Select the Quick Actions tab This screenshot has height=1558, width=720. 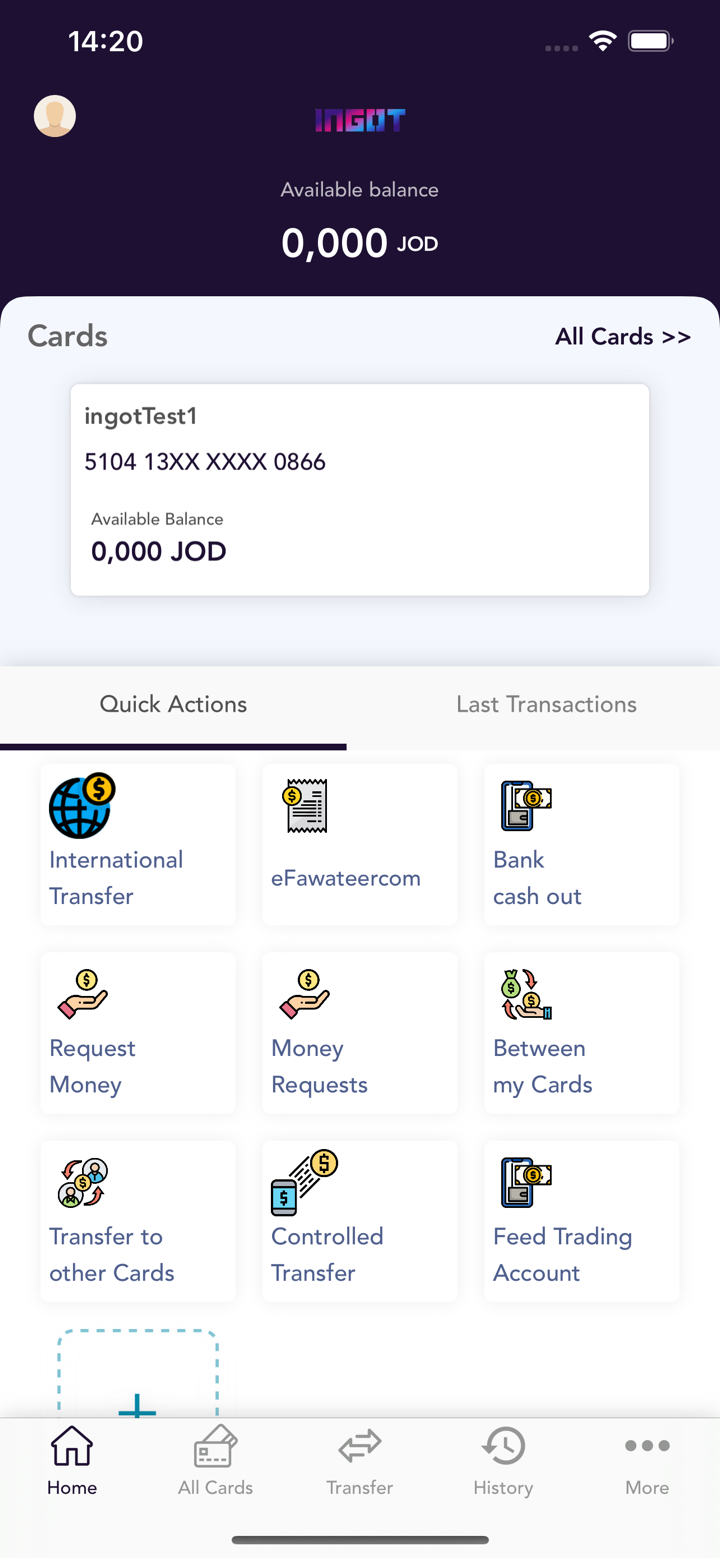coord(173,705)
